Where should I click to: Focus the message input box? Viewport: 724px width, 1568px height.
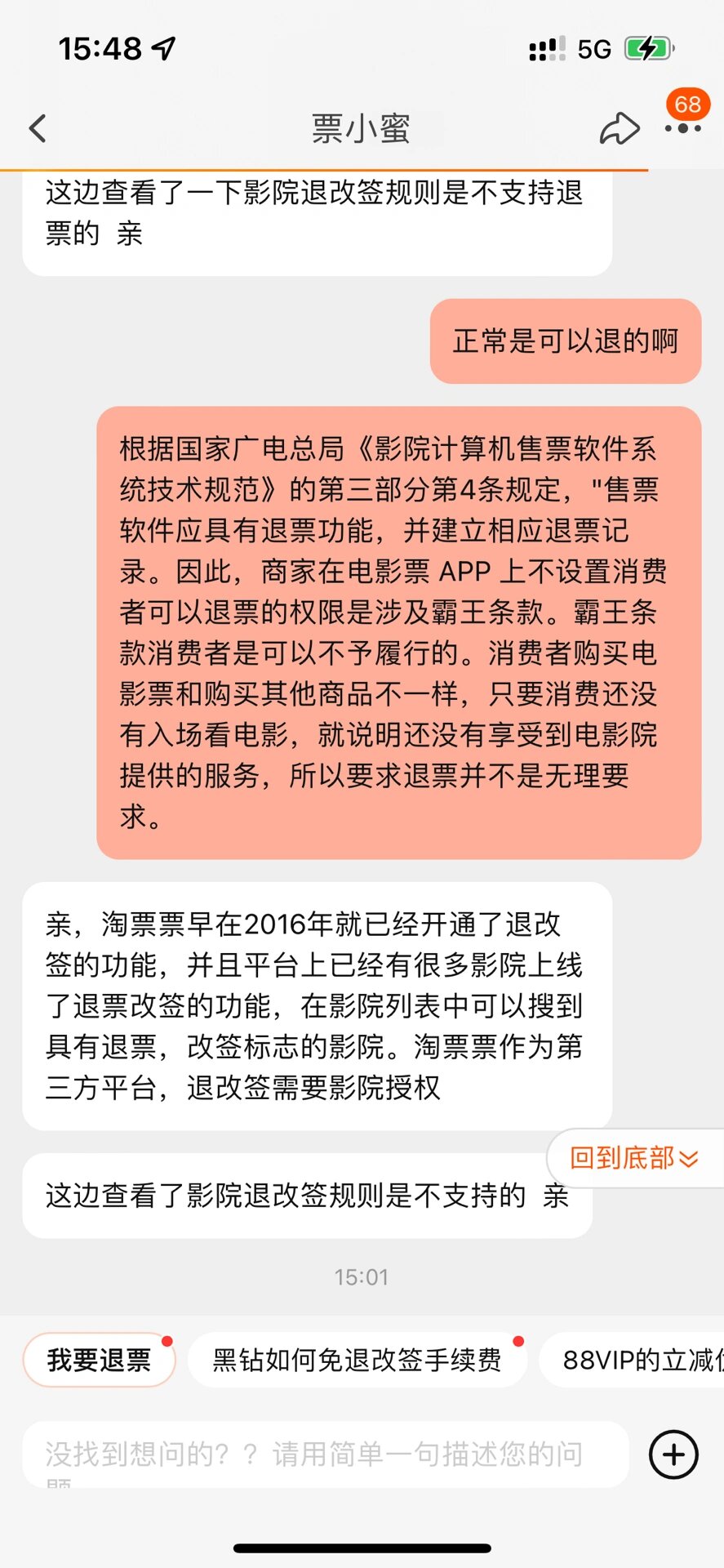tap(325, 1454)
